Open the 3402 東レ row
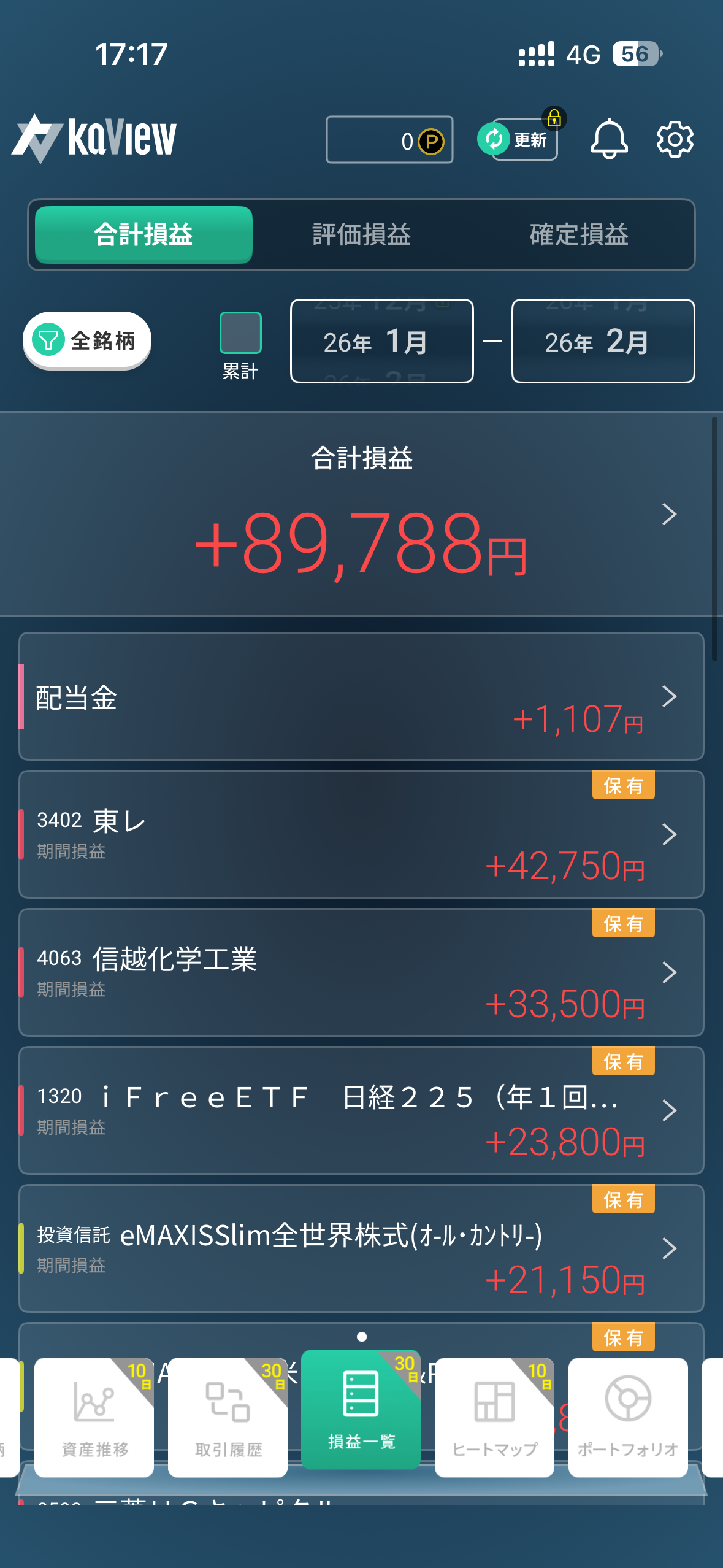 tap(361, 834)
